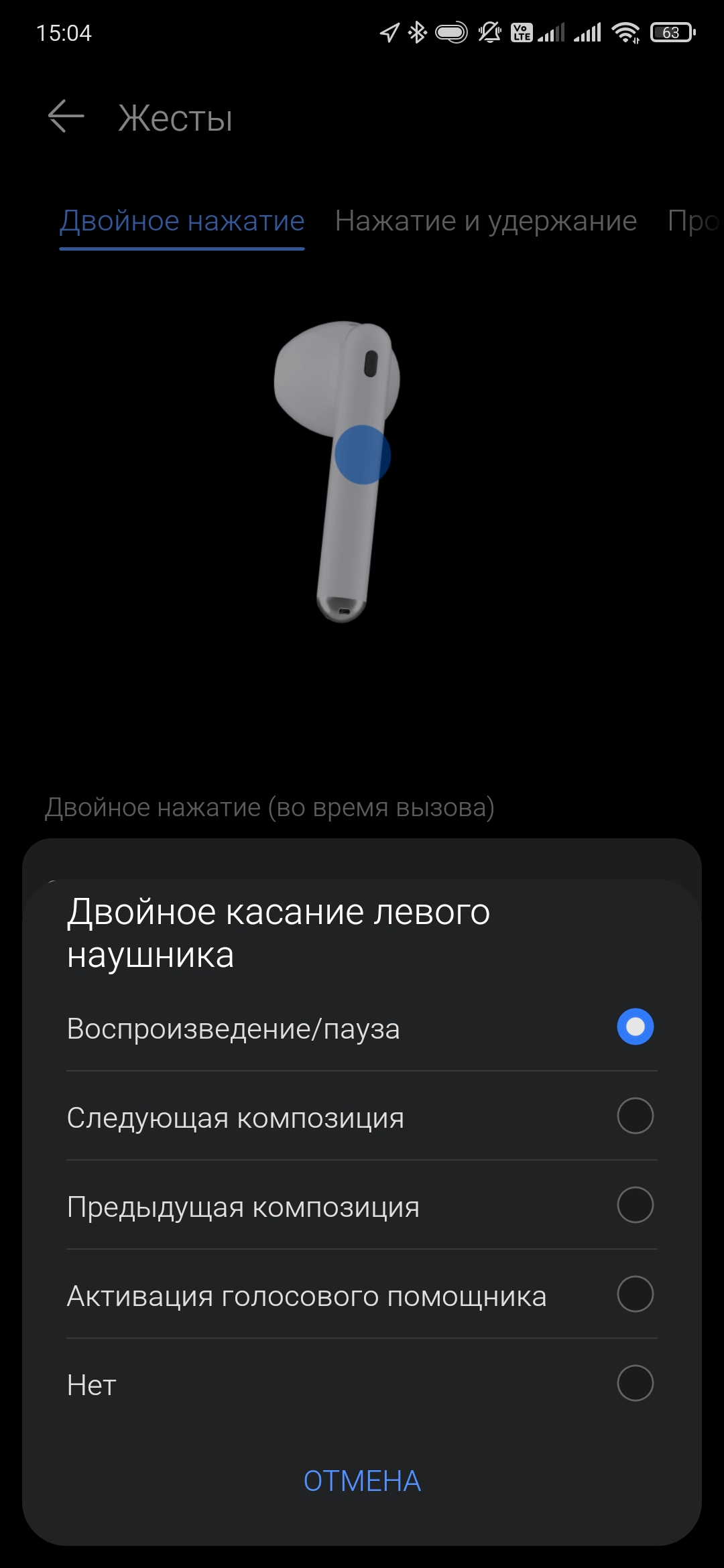This screenshot has height=1568, width=724.
Task: Select Активация голосового помощника
Action: tap(362, 1295)
